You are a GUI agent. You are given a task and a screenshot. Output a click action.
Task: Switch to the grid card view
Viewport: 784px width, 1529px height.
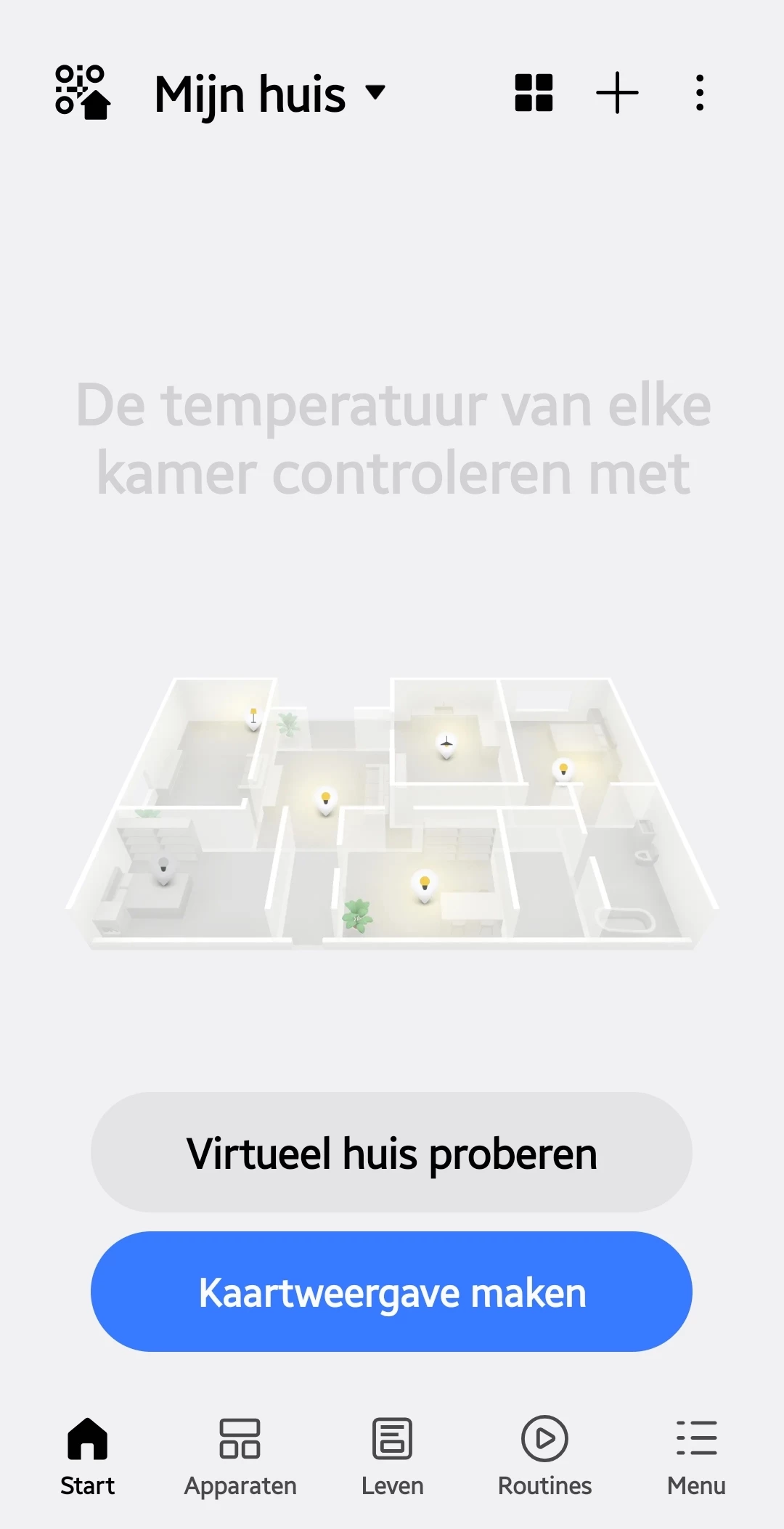[534, 93]
